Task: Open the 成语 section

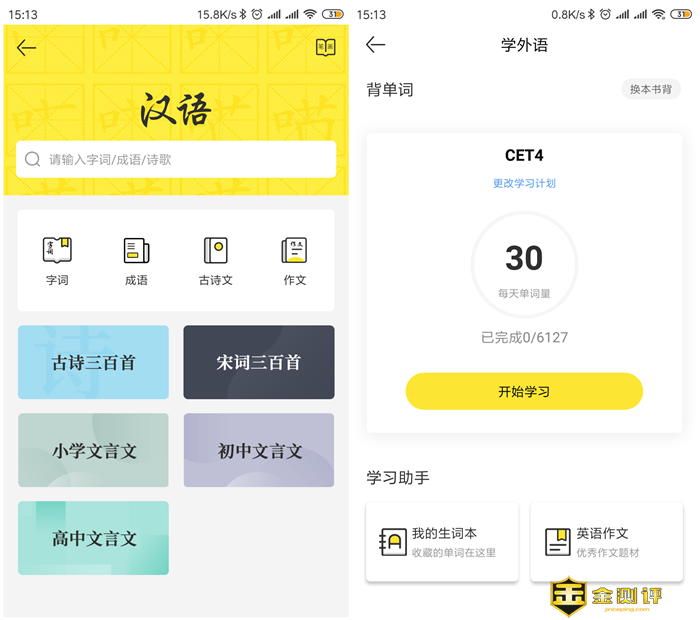Action: point(136,260)
